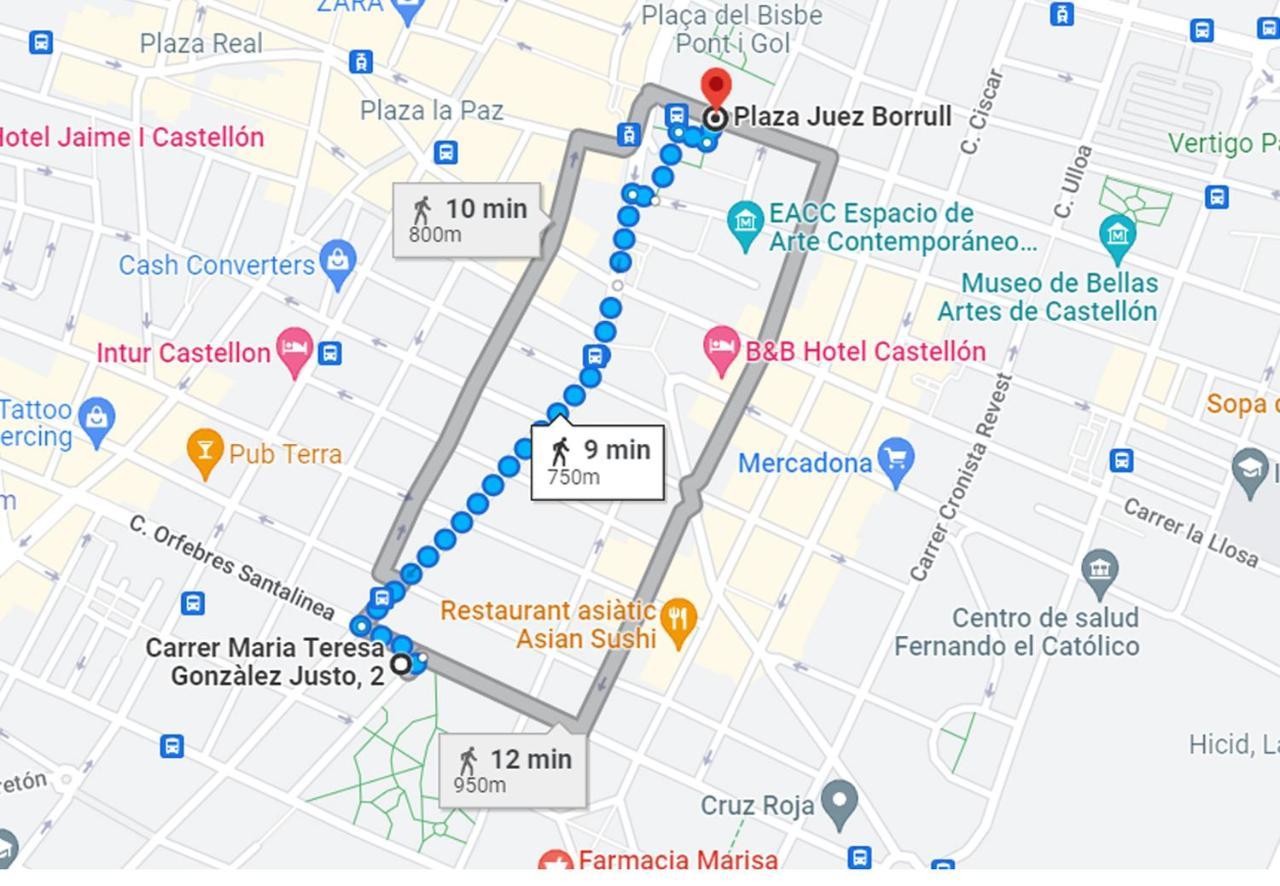
Task: Open the Mercadona place marker
Action: point(895,461)
